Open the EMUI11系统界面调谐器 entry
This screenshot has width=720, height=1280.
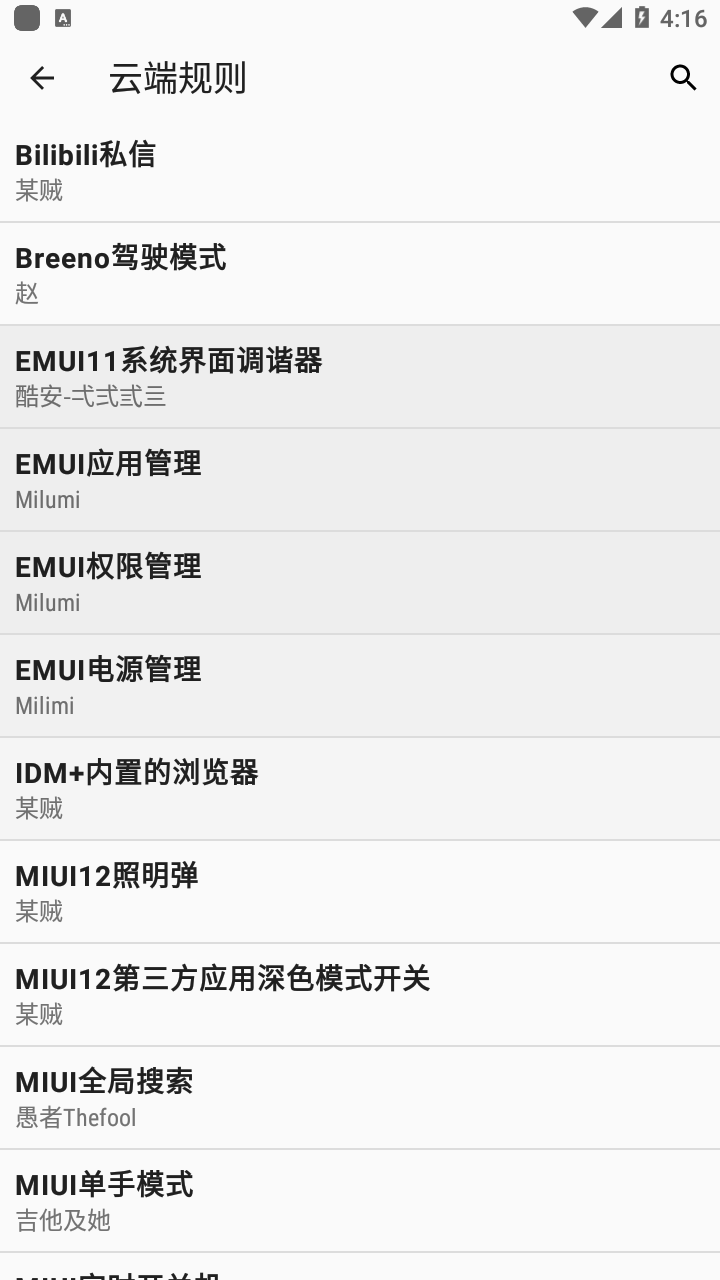(360, 377)
